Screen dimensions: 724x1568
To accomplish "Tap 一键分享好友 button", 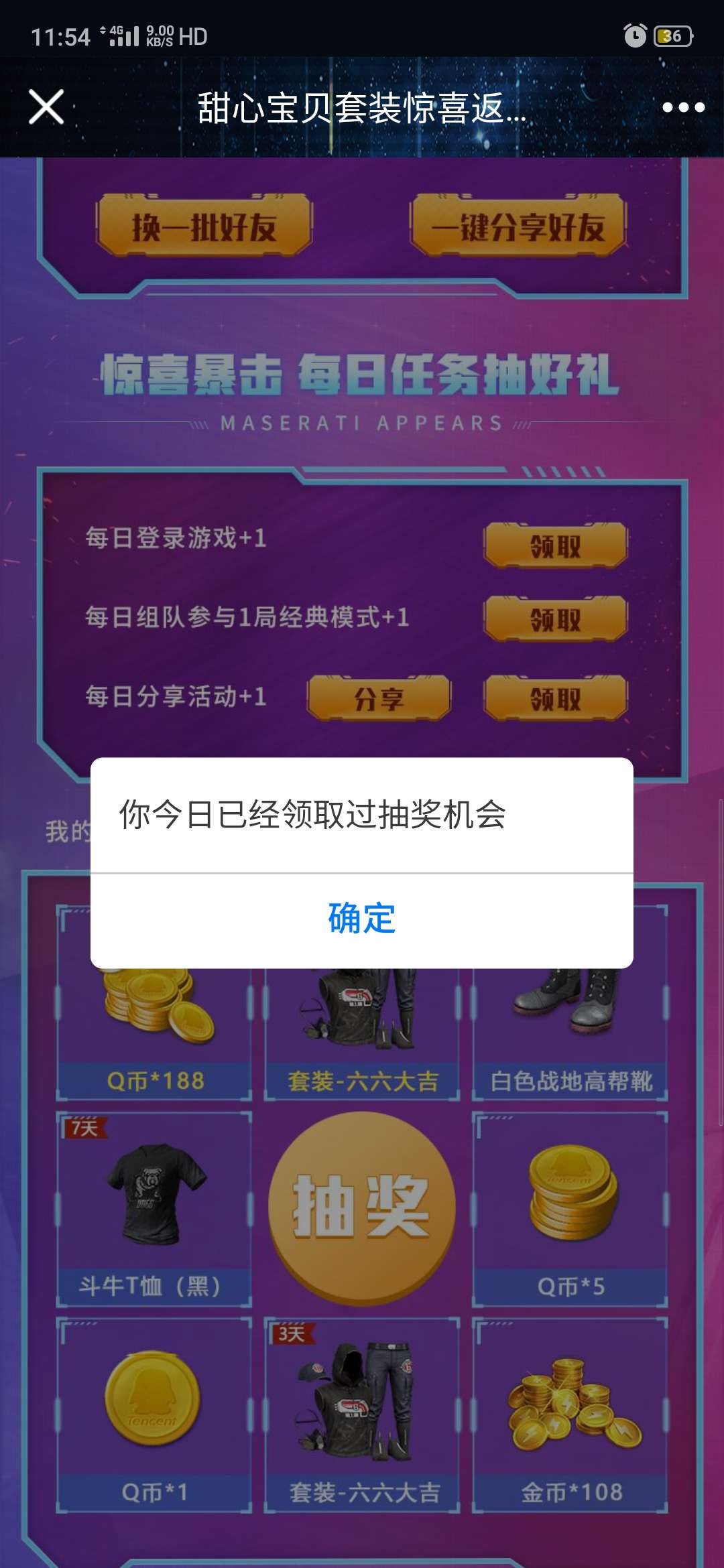I will 518,226.
